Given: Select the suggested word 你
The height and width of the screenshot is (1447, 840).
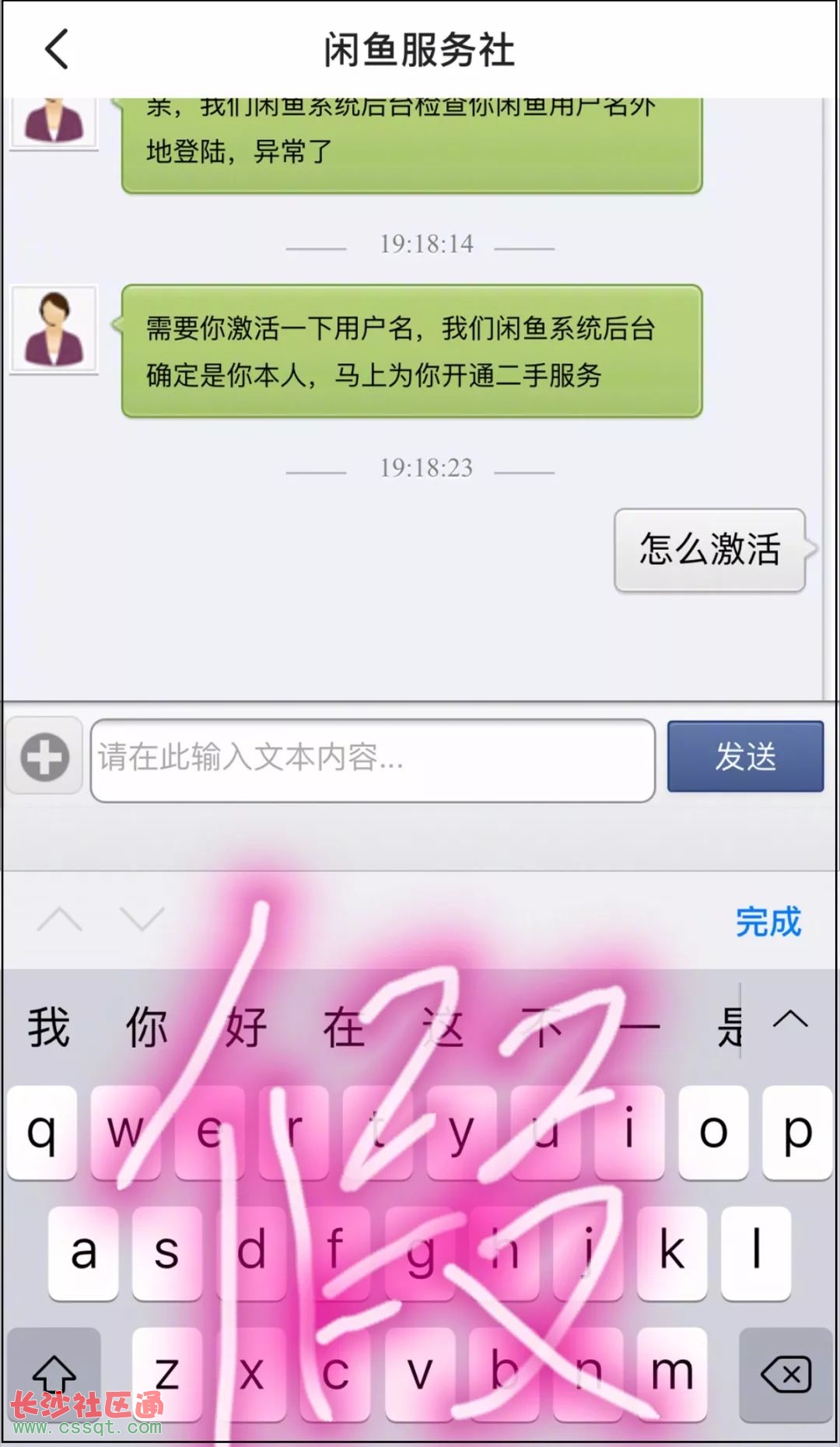Looking at the screenshot, I should pos(146,1026).
